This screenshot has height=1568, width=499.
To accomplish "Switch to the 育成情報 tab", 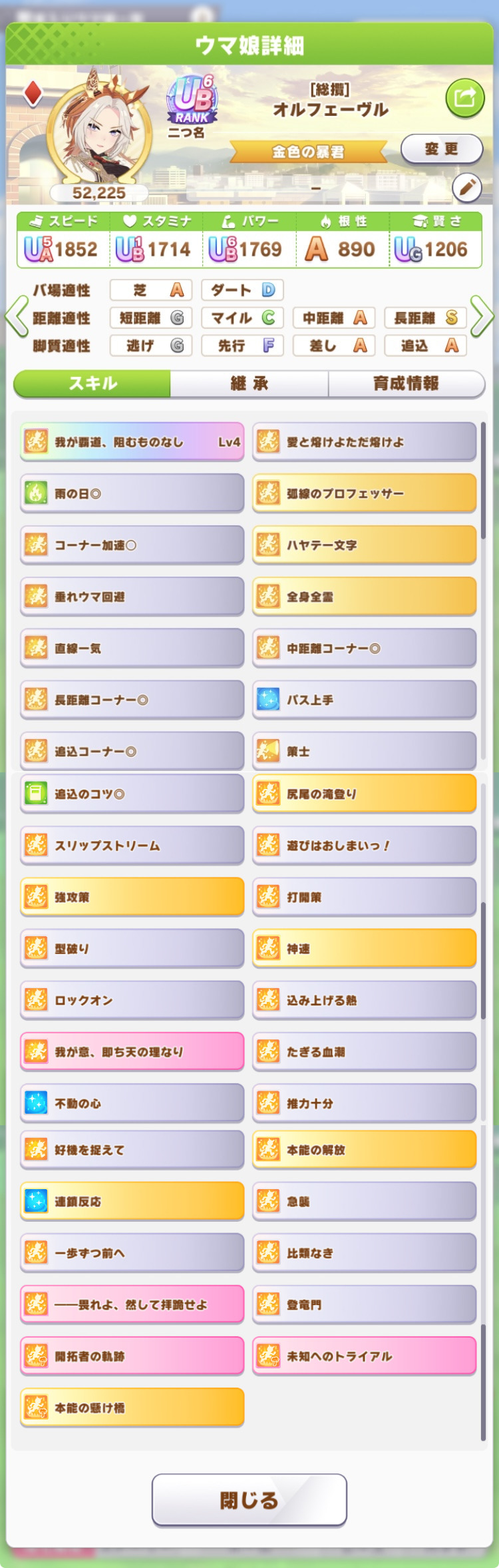I will tap(406, 384).
